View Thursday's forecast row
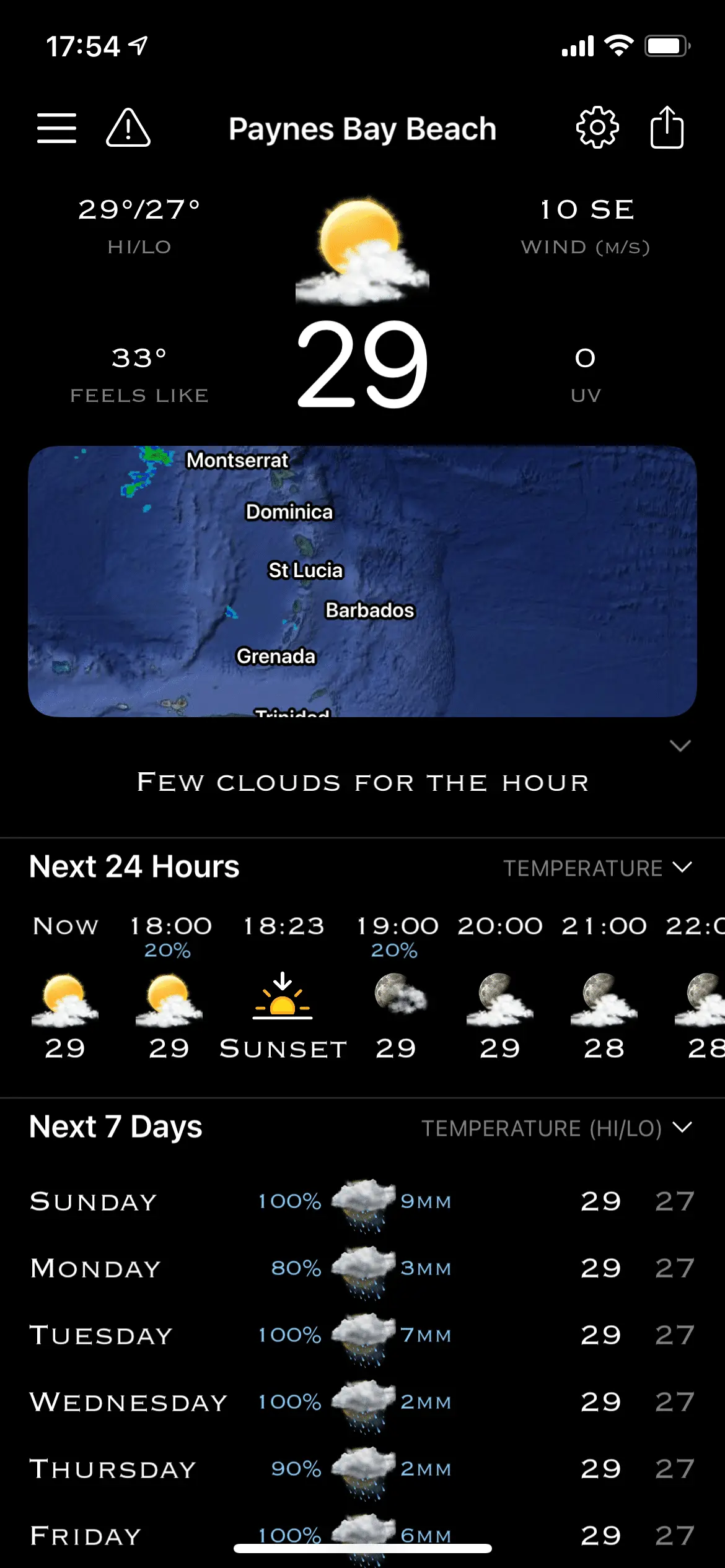The image size is (725, 1568). [362, 1469]
